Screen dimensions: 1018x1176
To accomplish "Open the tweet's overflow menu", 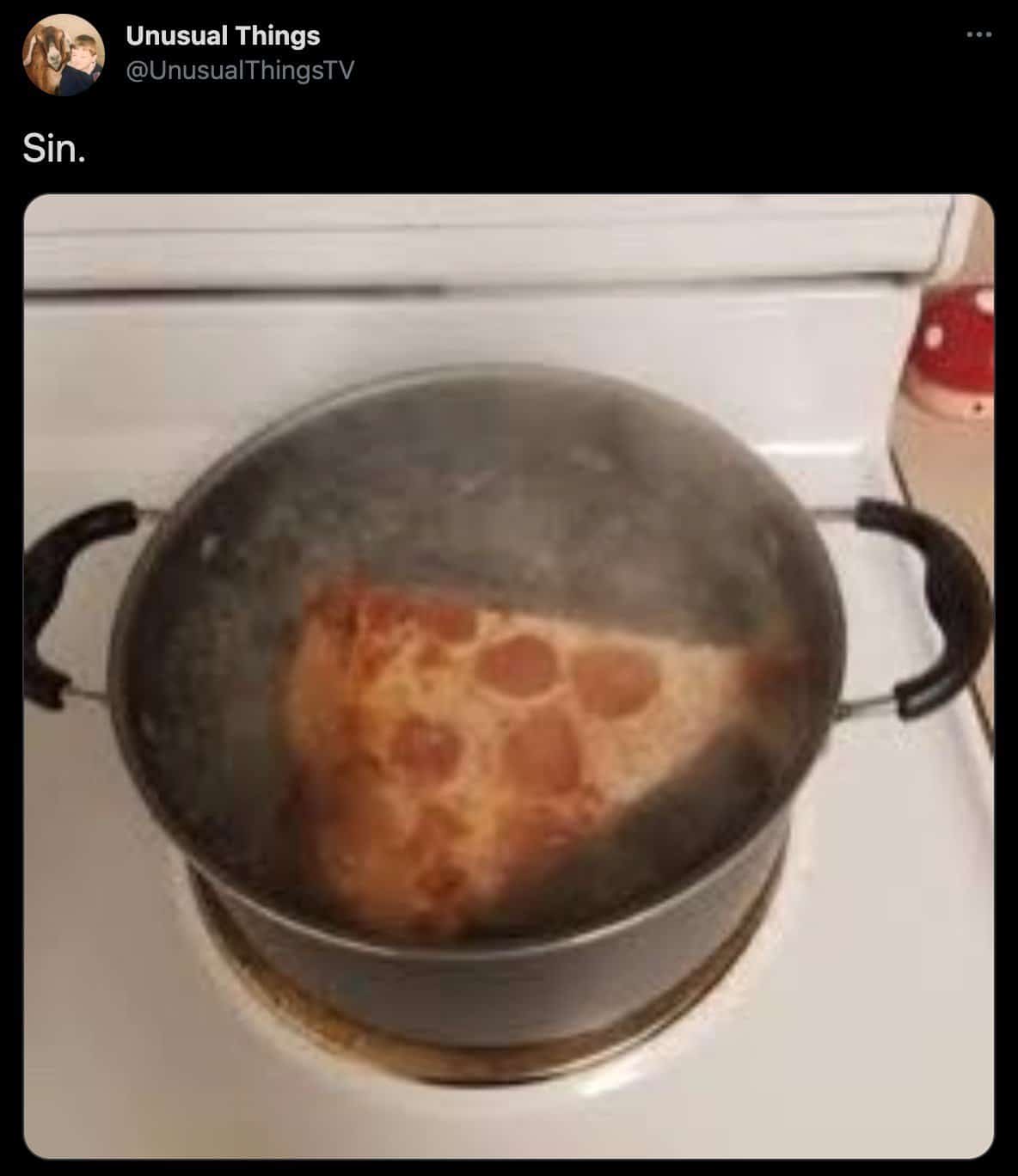I will click(x=978, y=35).
